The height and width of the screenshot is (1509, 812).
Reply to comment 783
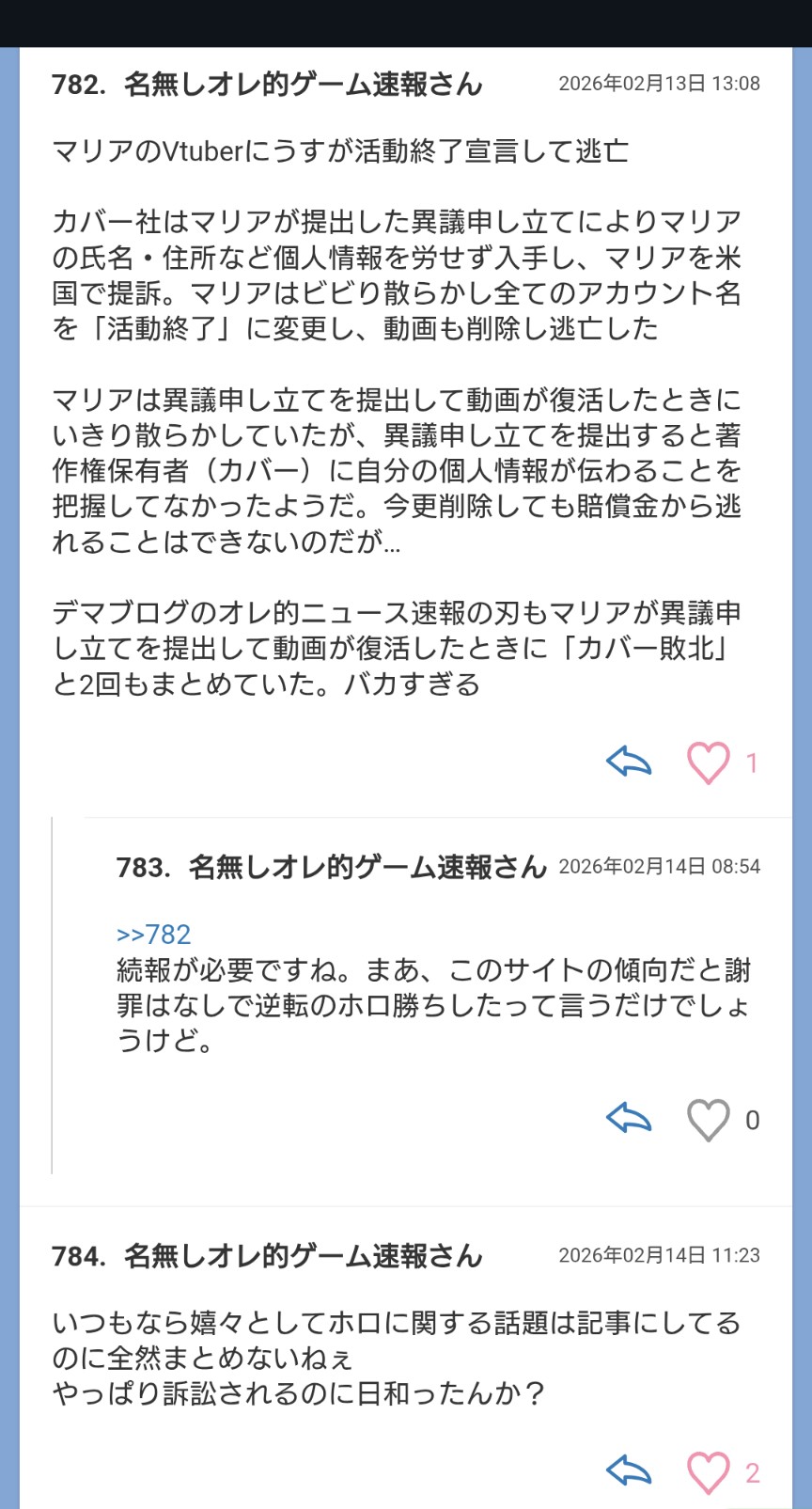[629, 1119]
